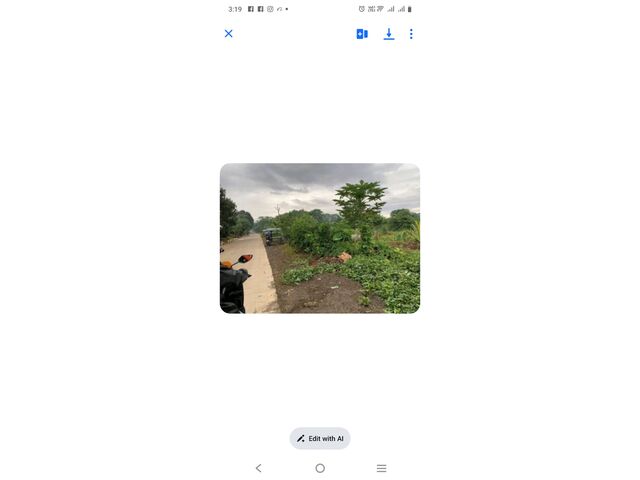The image size is (640, 480).
Task: Go to the home screen
Action: click(x=320, y=468)
